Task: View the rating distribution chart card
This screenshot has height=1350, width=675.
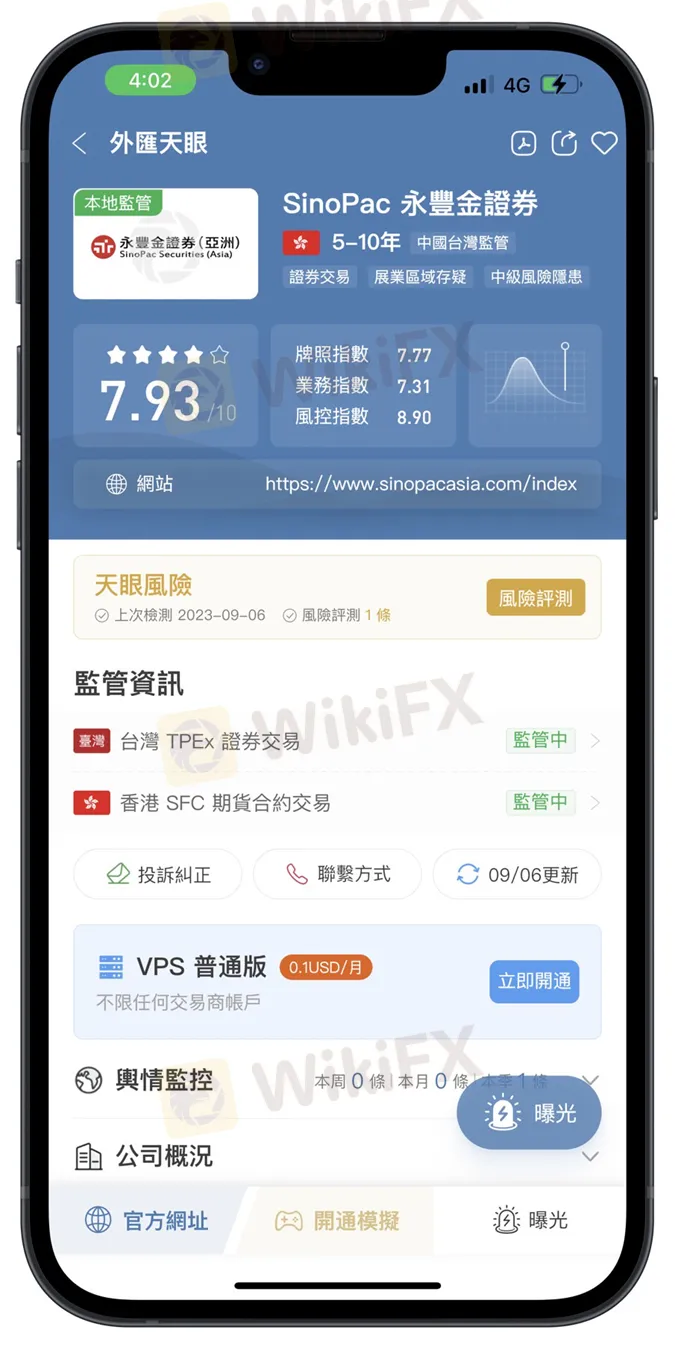Action: pos(535,385)
